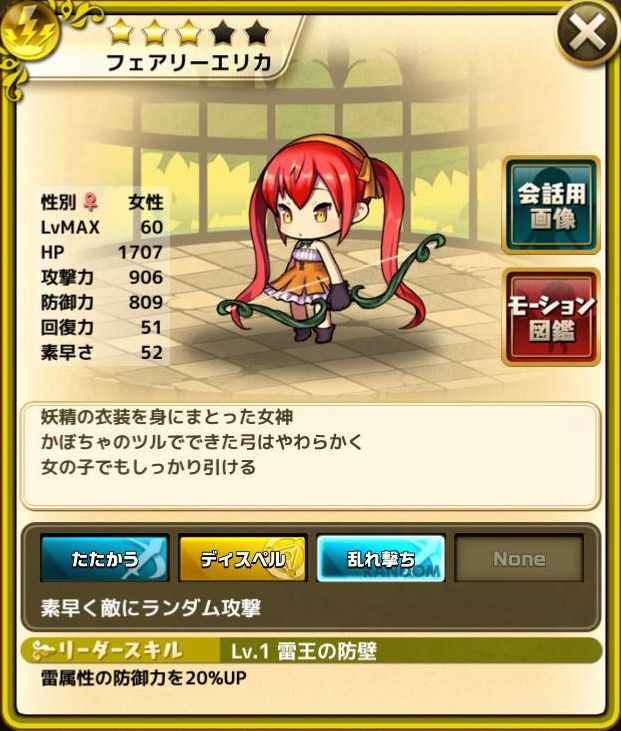Select the ディスペル skill

tap(242, 559)
